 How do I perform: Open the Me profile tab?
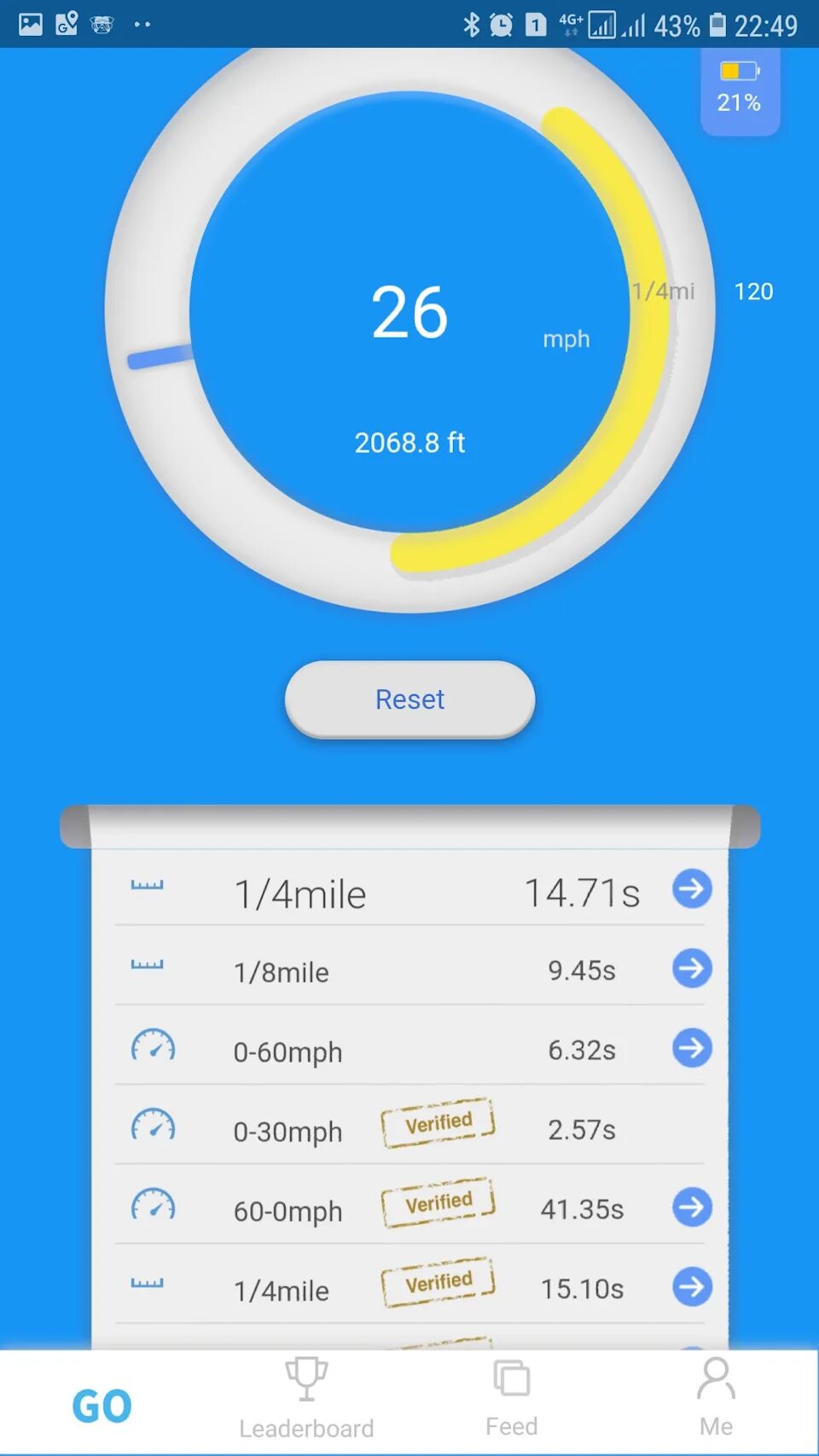[x=716, y=1399]
